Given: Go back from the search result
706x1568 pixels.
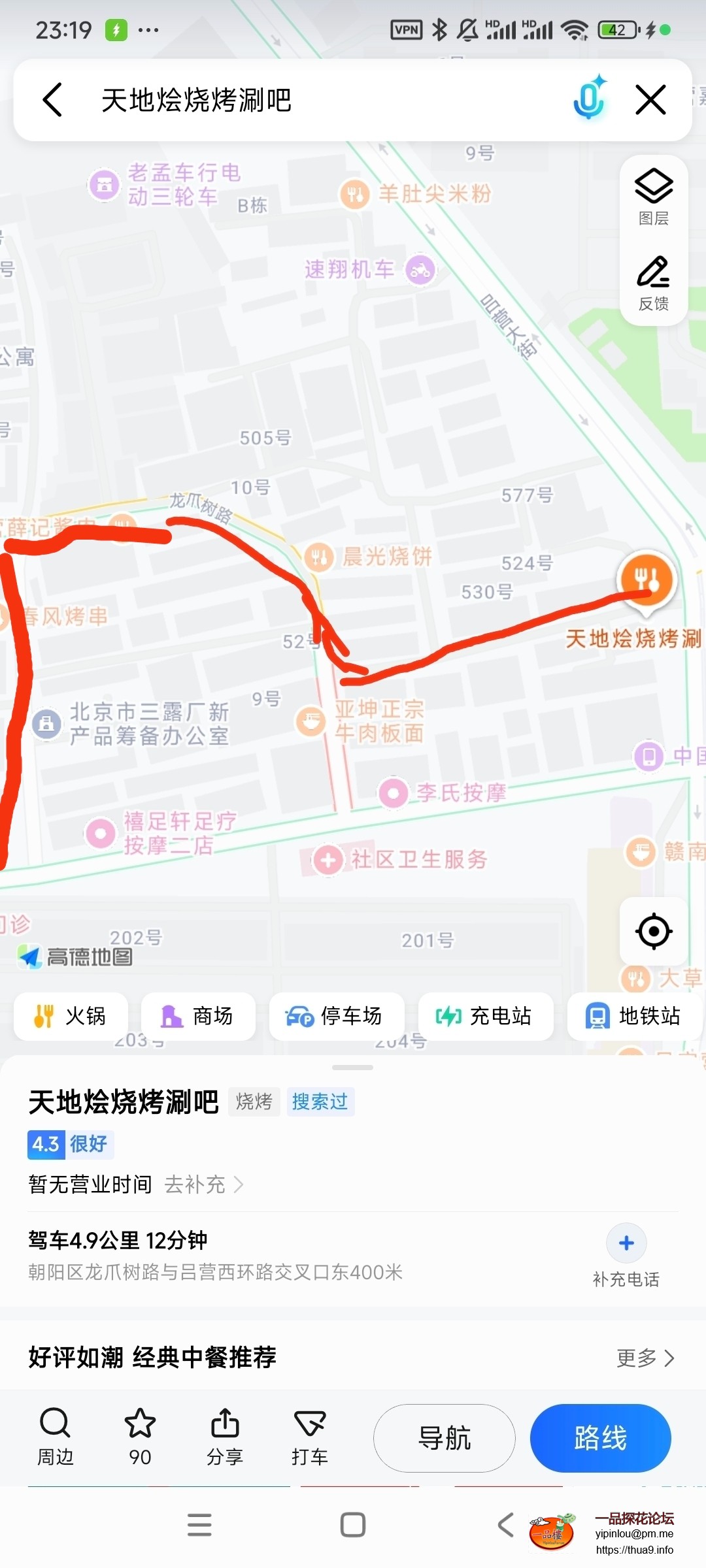Looking at the screenshot, I should coord(52,100).
